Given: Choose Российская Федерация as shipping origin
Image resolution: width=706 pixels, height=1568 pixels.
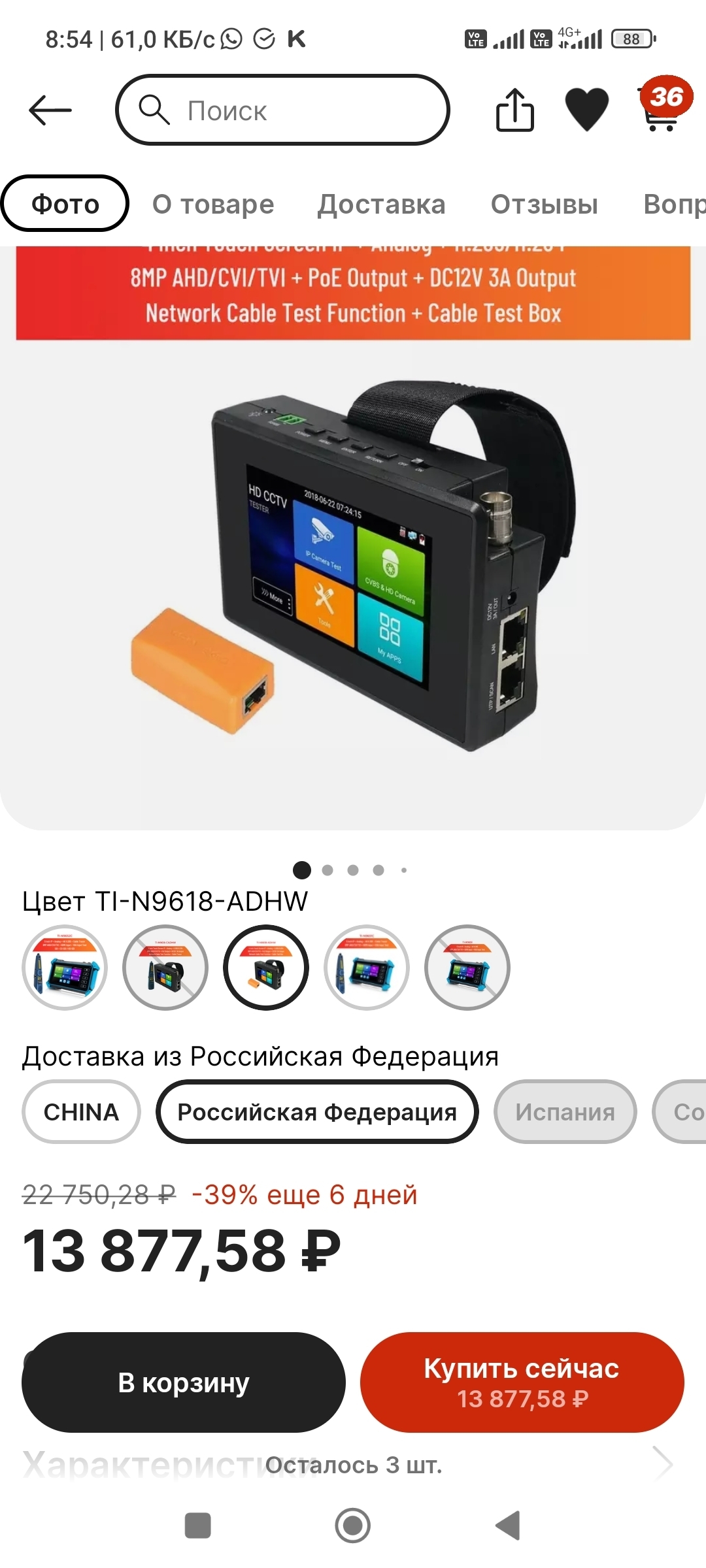Looking at the screenshot, I should coord(317,1111).
